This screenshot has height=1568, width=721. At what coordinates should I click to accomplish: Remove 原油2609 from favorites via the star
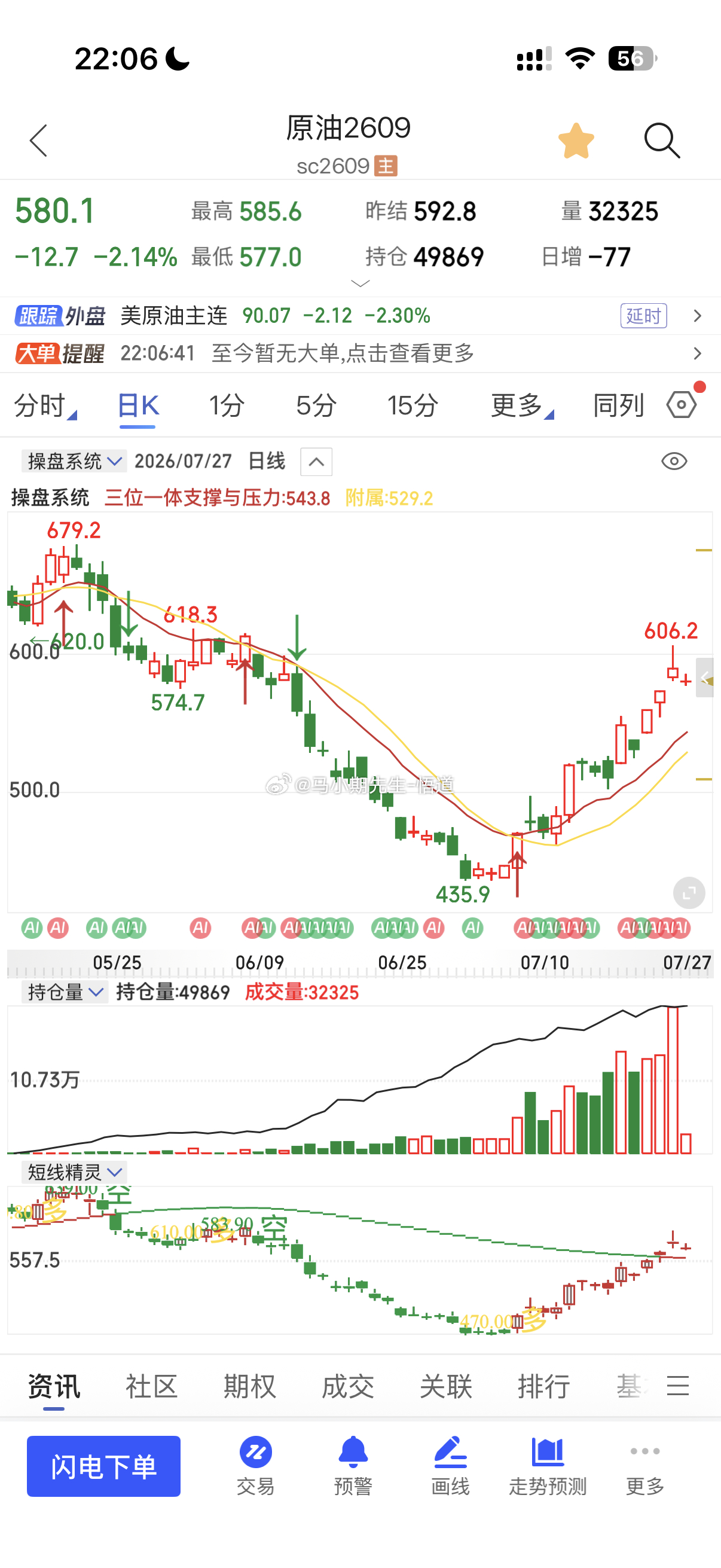(x=576, y=141)
